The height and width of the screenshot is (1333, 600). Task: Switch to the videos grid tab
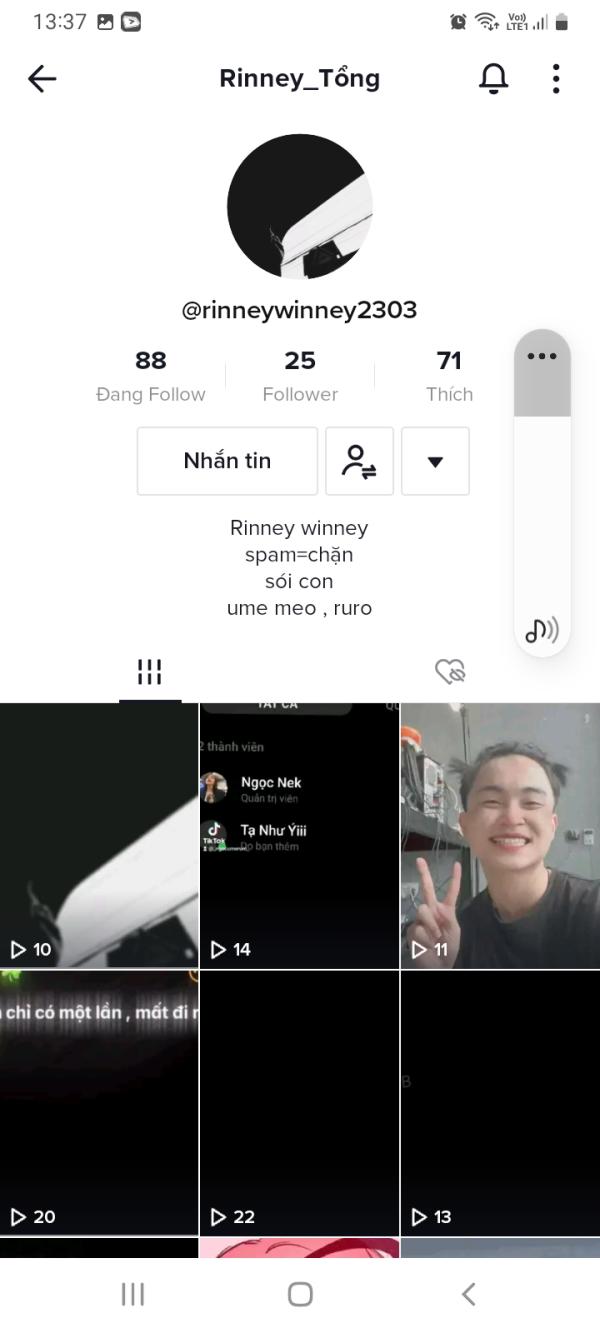point(150,672)
